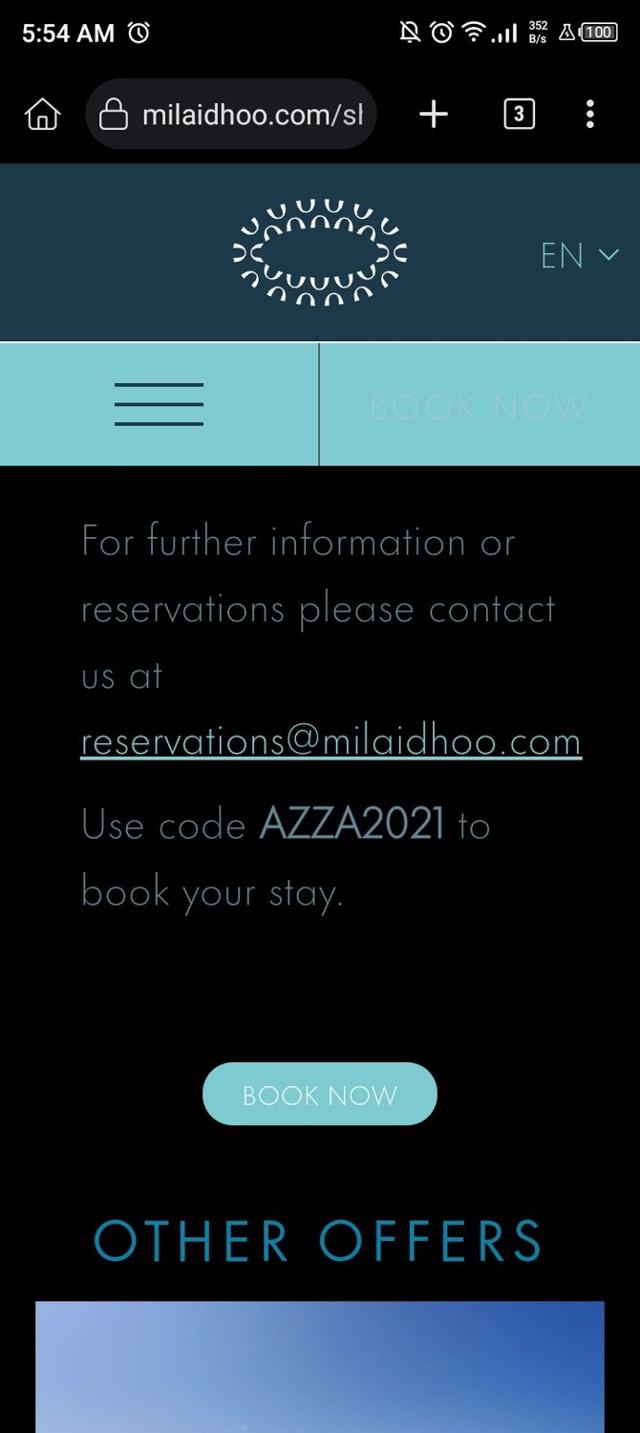The height and width of the screenshot is (1433, 640).
Task: Tap the faded Book Now header button
Action: [479, 406]
